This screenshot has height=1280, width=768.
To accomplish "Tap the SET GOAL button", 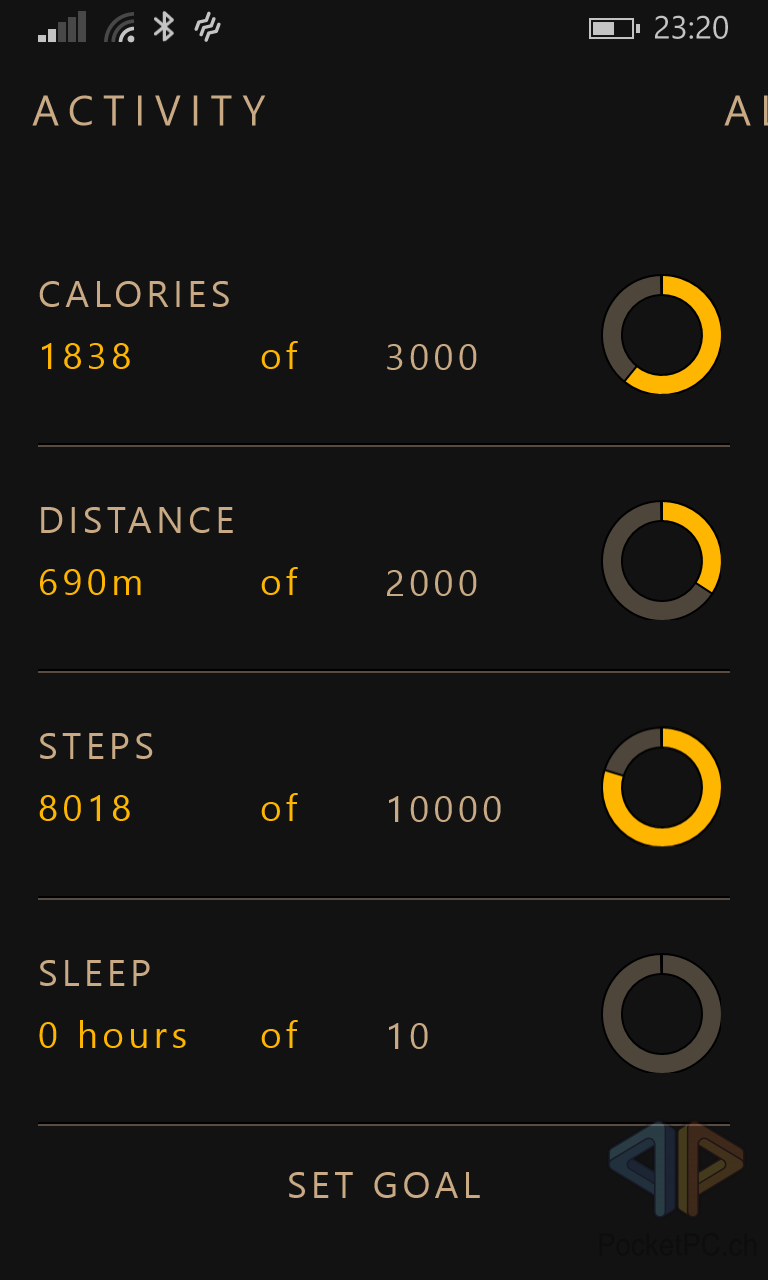I will pos(384,1186).
